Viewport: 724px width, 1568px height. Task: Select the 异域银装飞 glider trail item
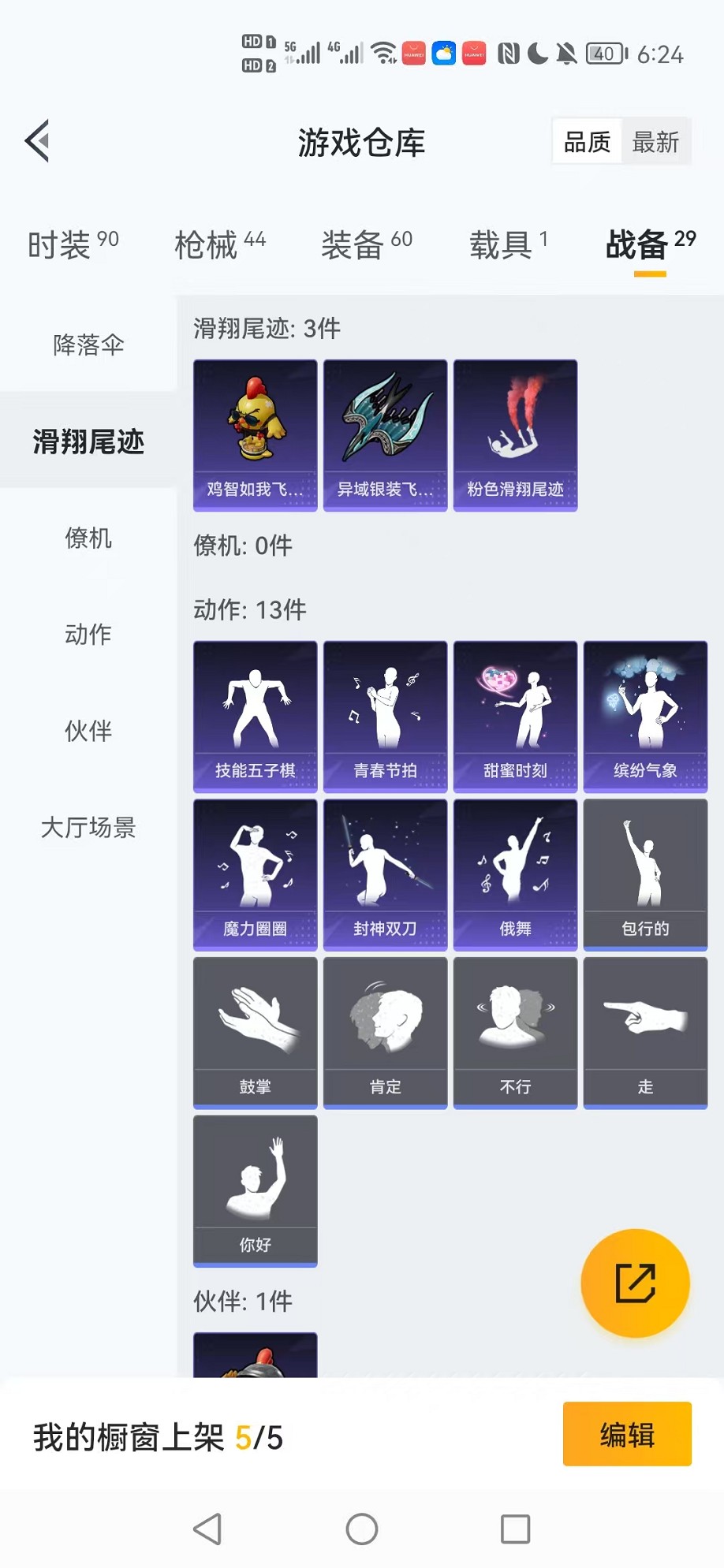click(x=384, y=434)
